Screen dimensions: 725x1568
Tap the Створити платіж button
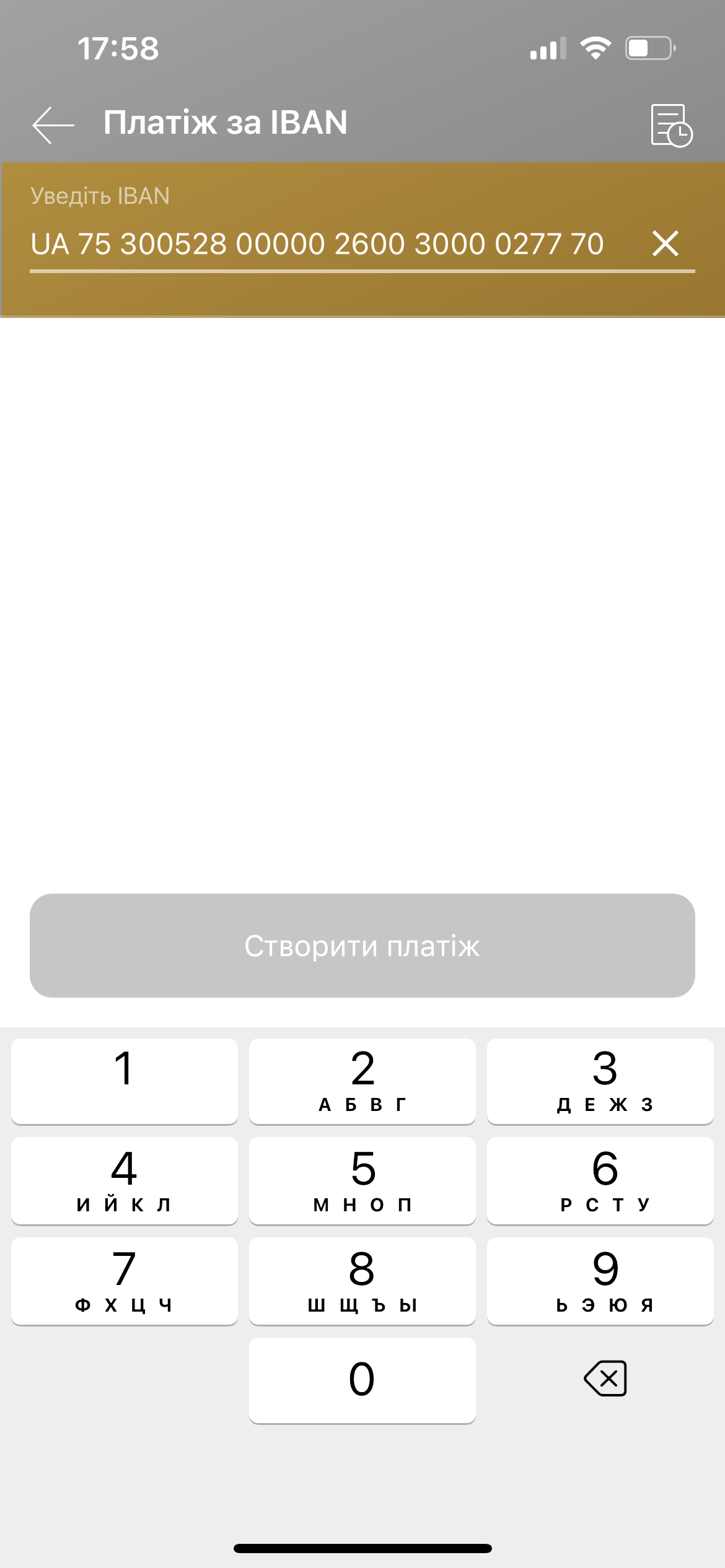362,945
